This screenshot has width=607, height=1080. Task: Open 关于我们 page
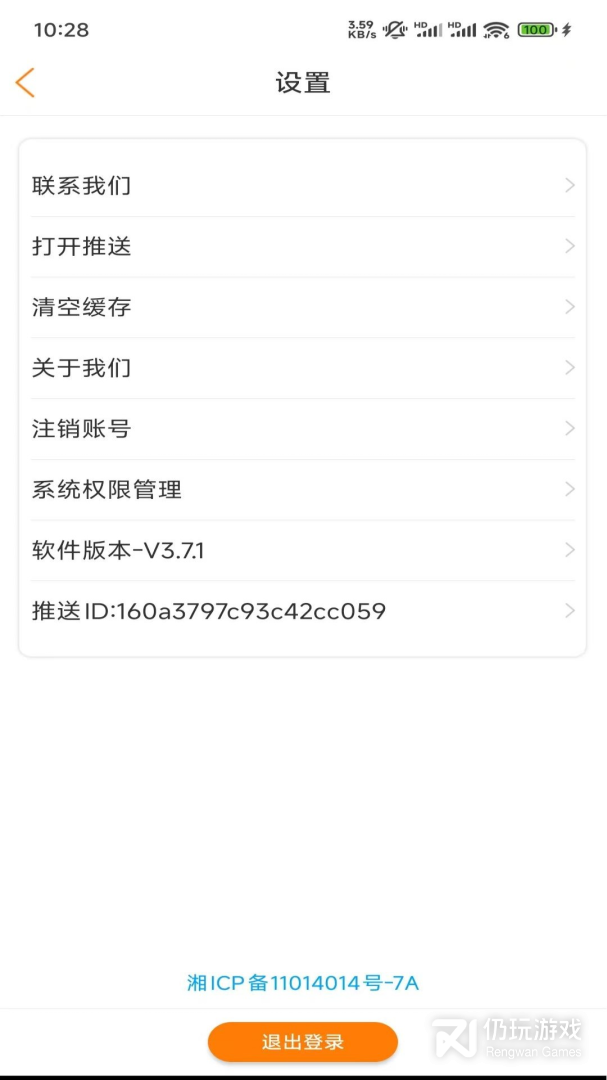tap(302, 368)
